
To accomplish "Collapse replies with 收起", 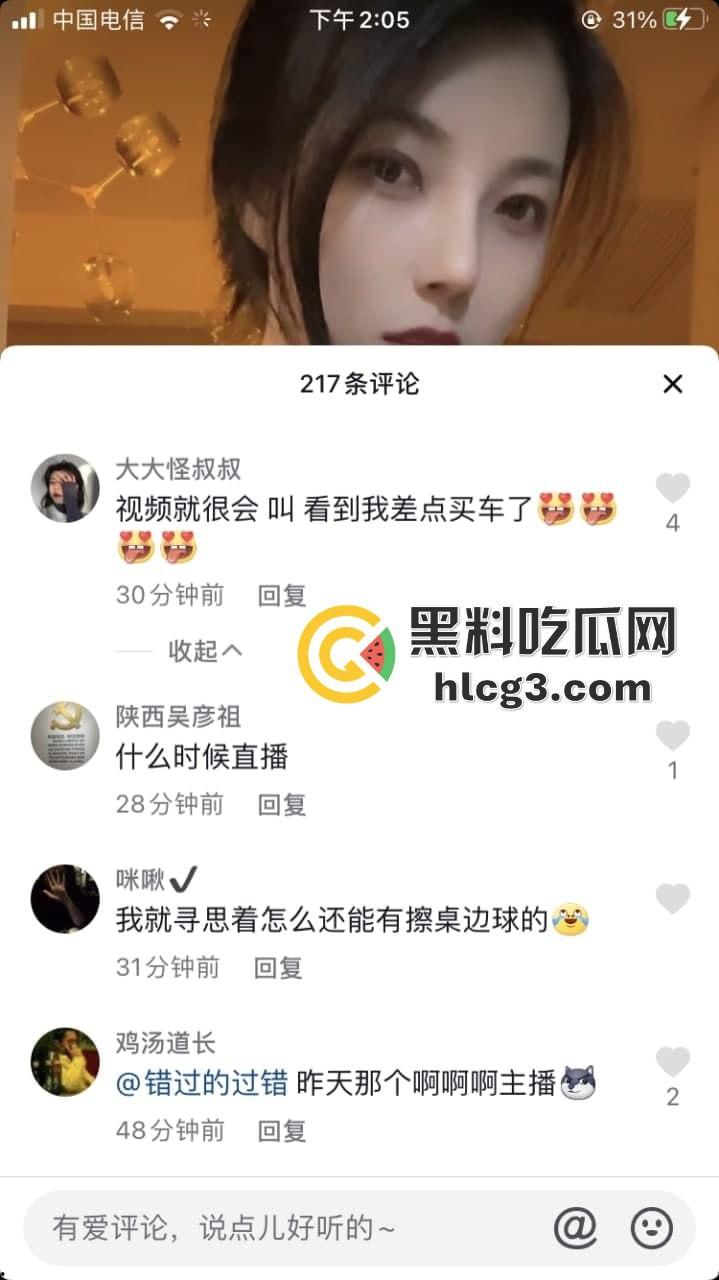I will [x=205, y=651].
